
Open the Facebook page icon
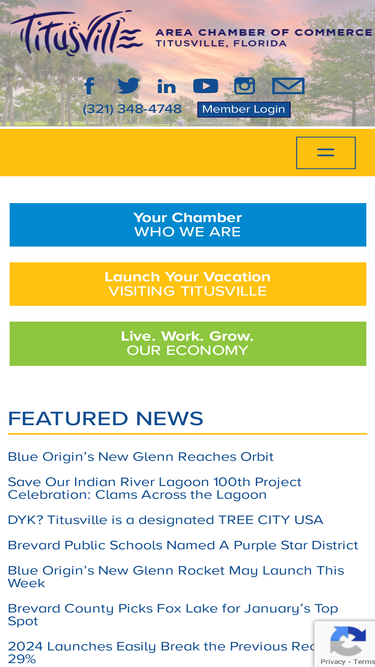coord(89,86)
